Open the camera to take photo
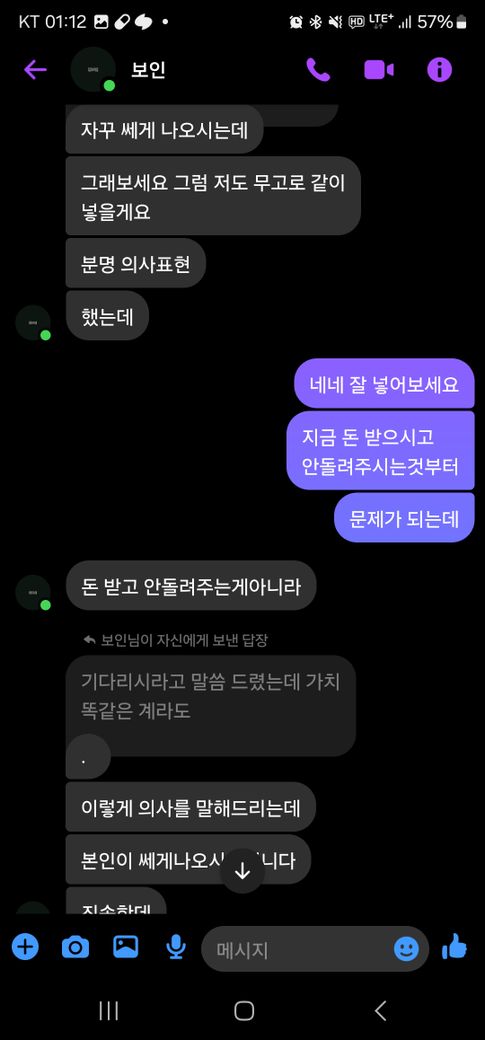 (75, 948)
